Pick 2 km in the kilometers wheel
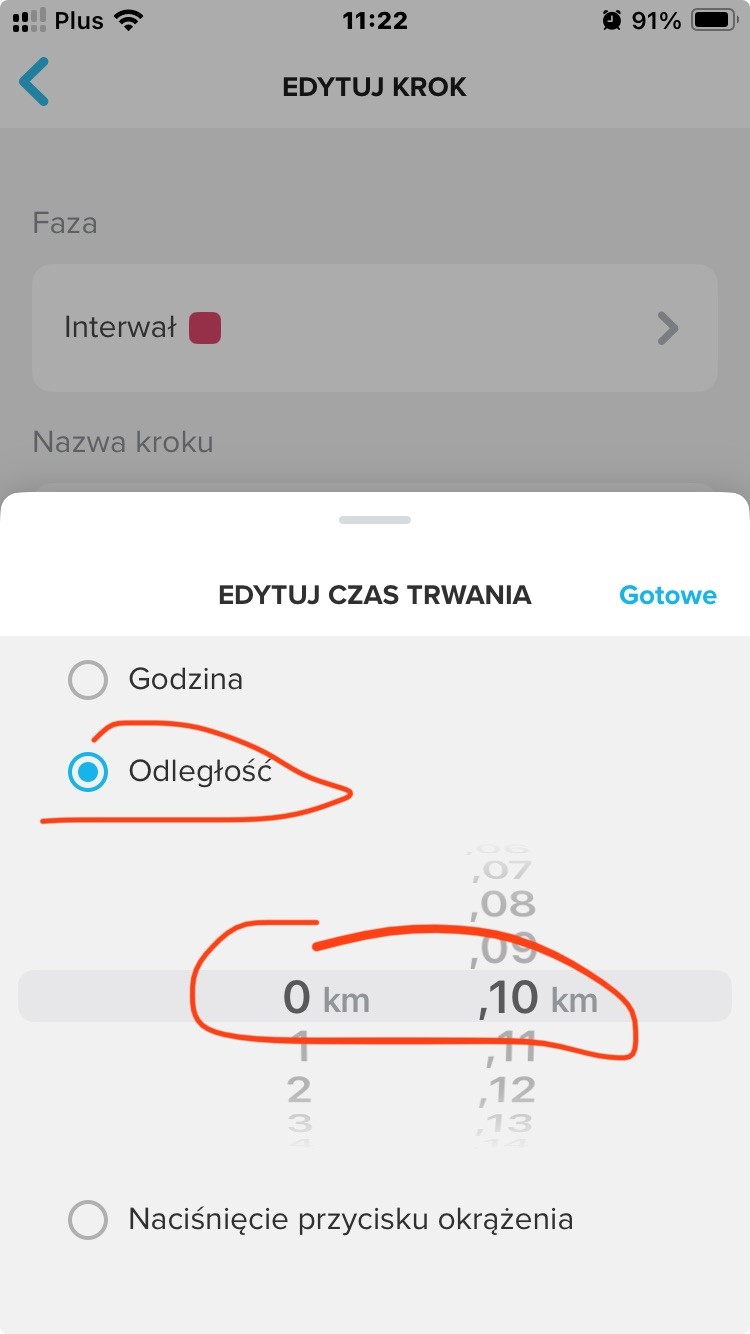 pyautogui.click(x=299, y=1089)
